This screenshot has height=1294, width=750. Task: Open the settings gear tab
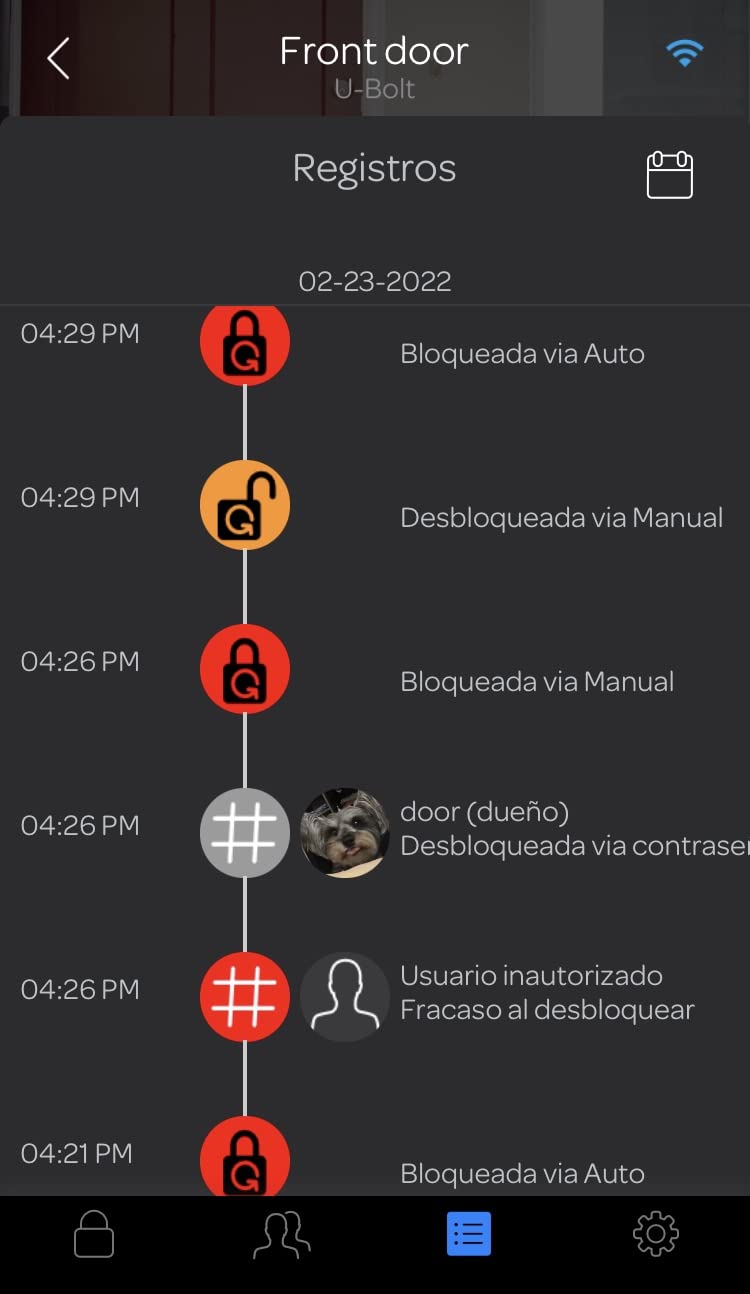pyautogui.click(x=656, y=1233)
